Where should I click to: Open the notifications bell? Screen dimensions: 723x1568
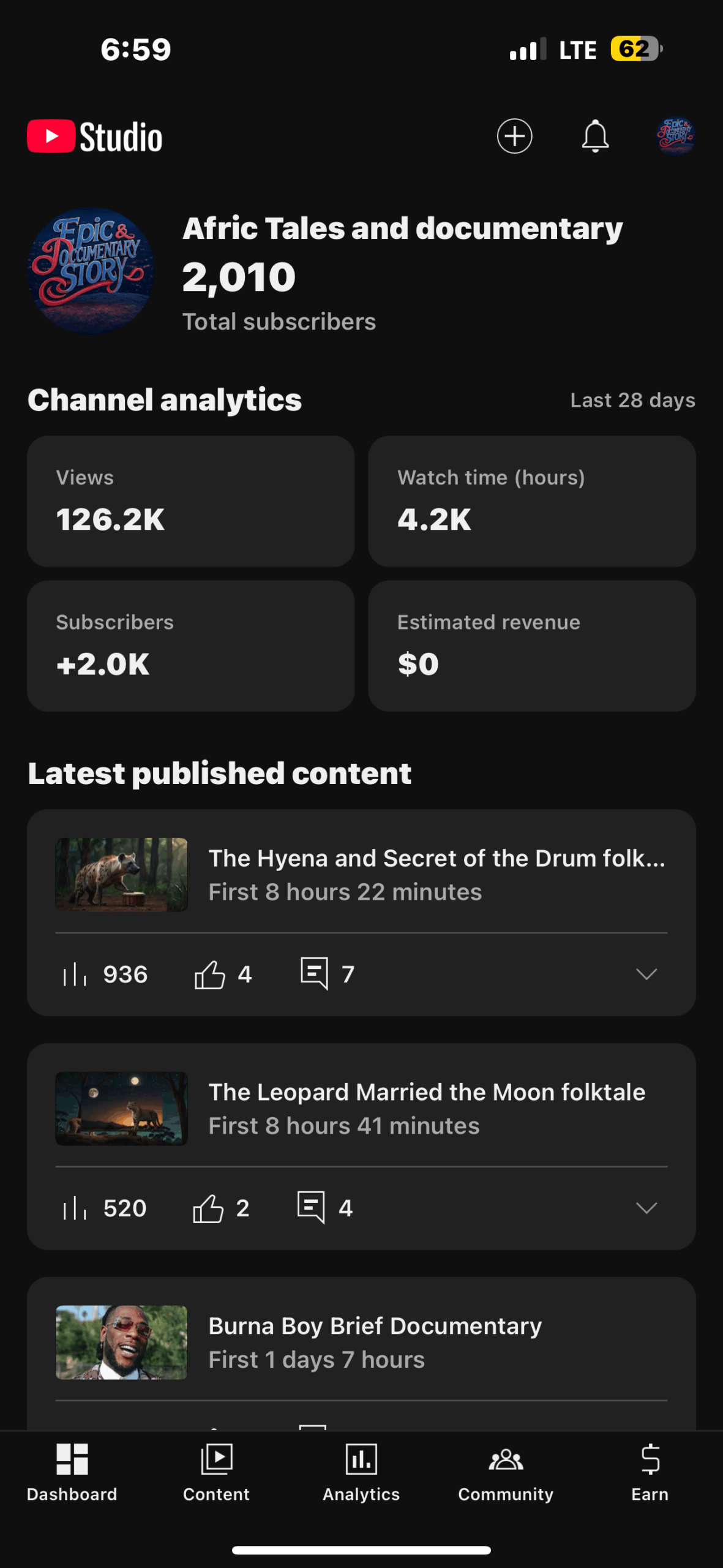pyautogui.click(x=595, y=136)
